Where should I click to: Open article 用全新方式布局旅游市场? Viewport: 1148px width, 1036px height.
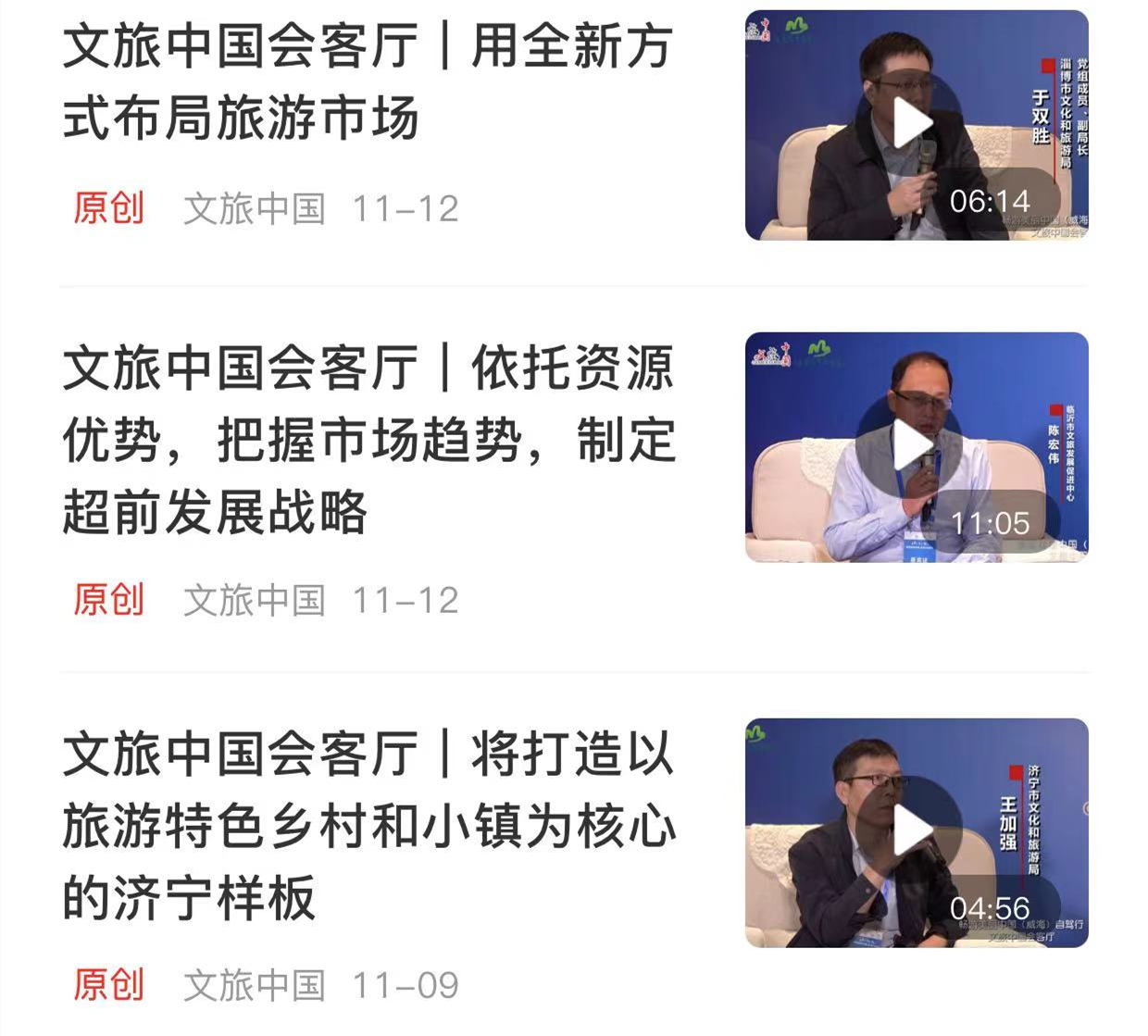coord(368,81)
